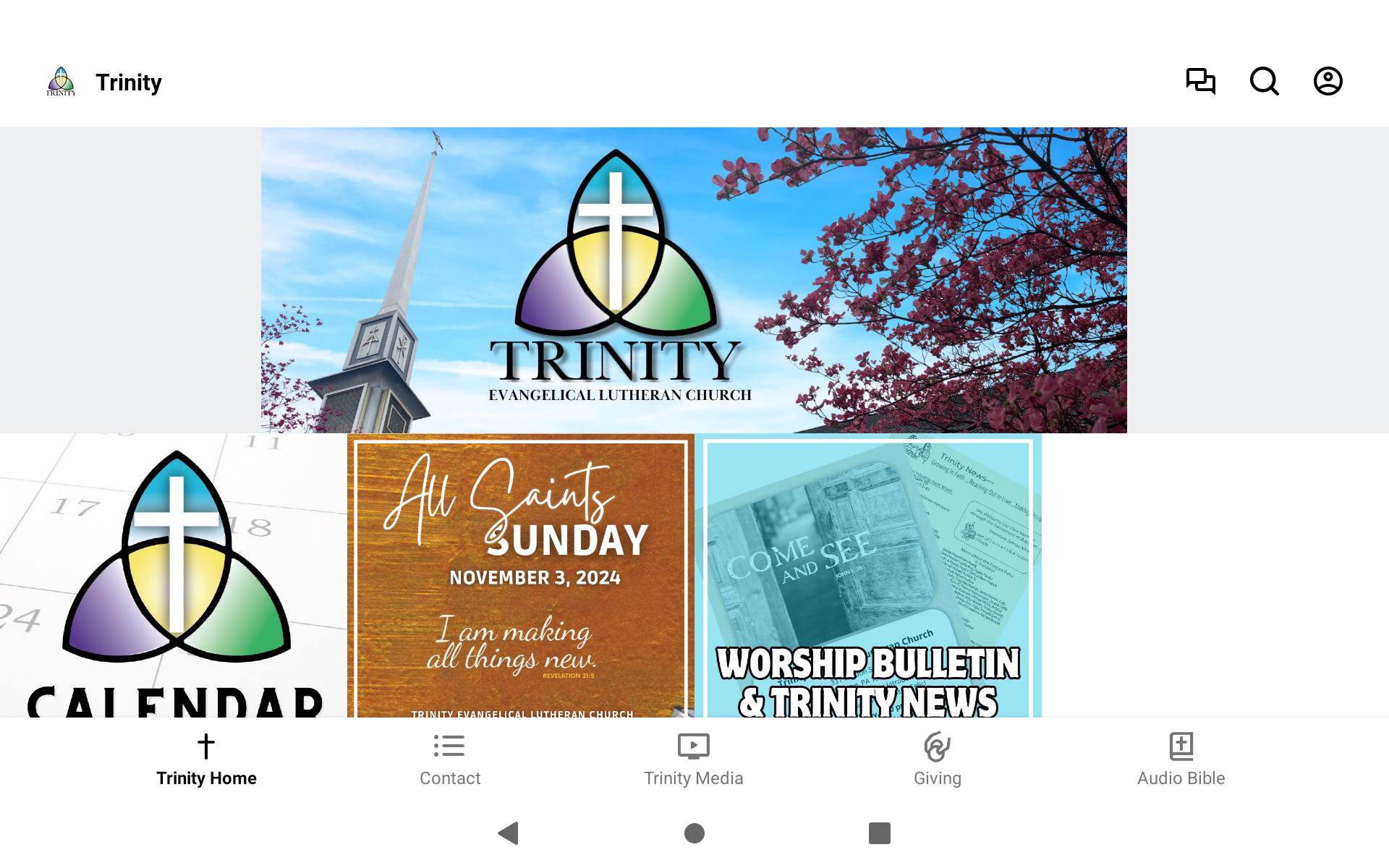Open the All Saints Sunday tile

tap(520, 576)
